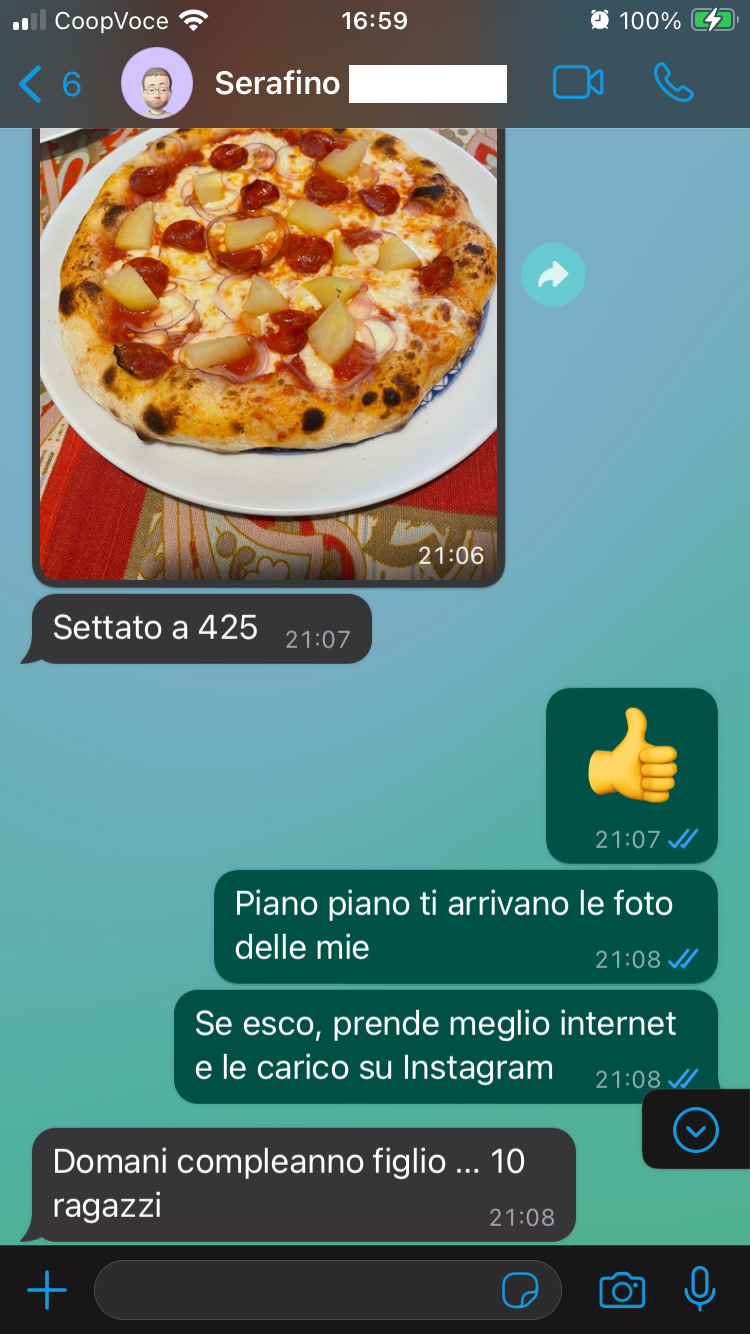
Task: Jump to the latest messages
Action: coord(696,1130)
